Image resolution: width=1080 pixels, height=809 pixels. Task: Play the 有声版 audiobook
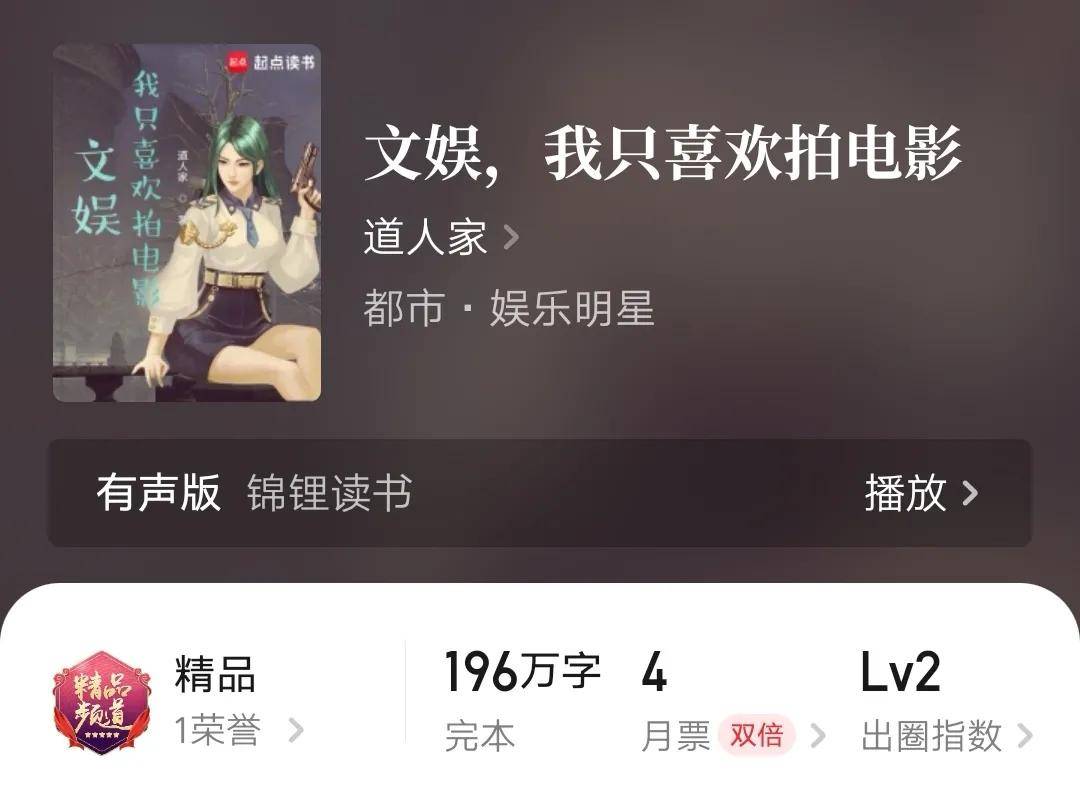920,493
